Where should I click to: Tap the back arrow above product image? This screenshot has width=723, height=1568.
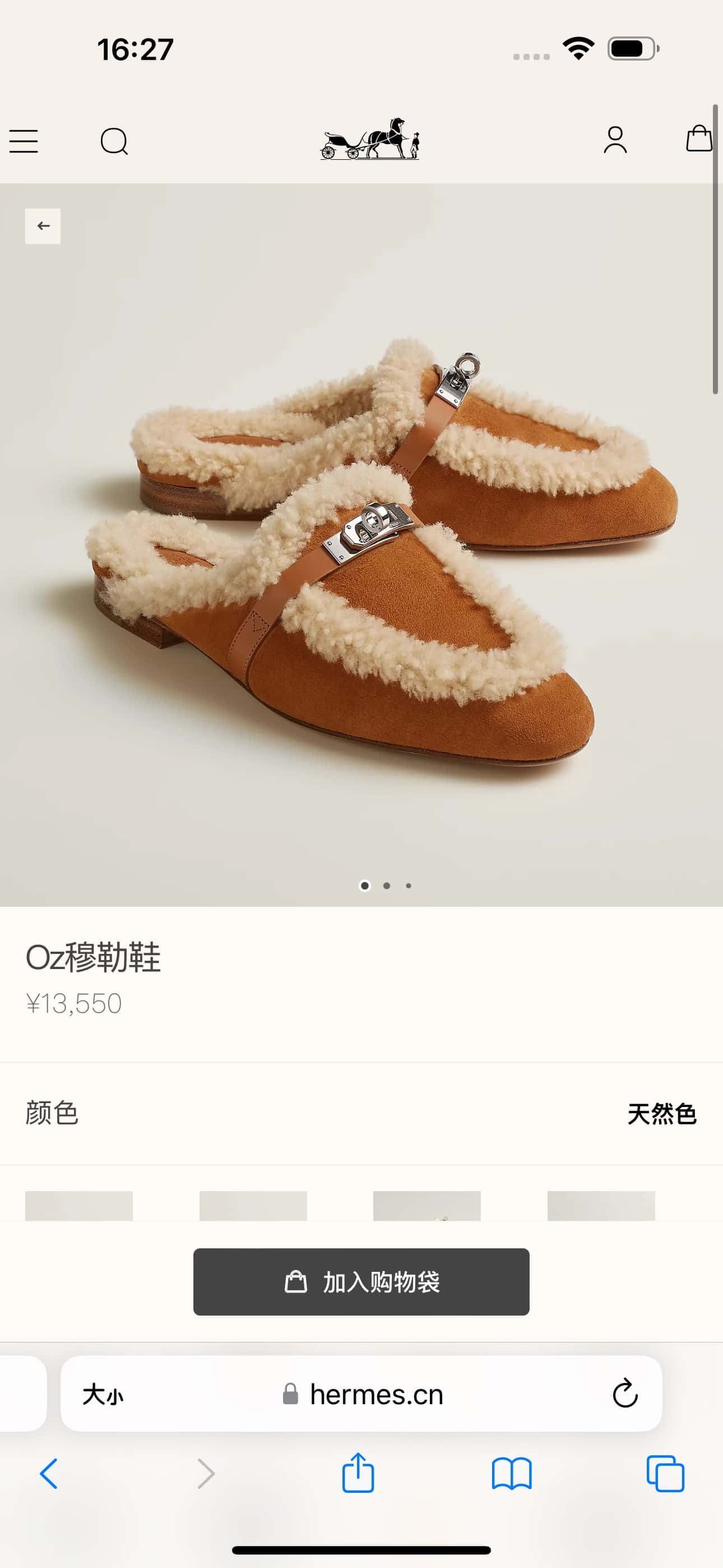click(43, 227)
